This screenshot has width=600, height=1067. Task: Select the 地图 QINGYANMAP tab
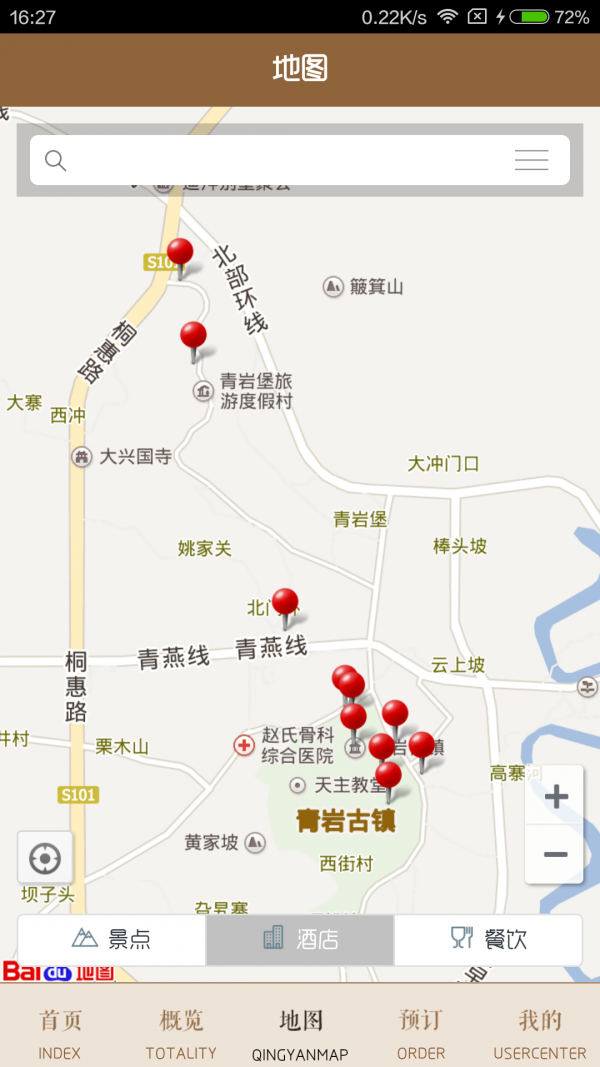pos(300,1032)
